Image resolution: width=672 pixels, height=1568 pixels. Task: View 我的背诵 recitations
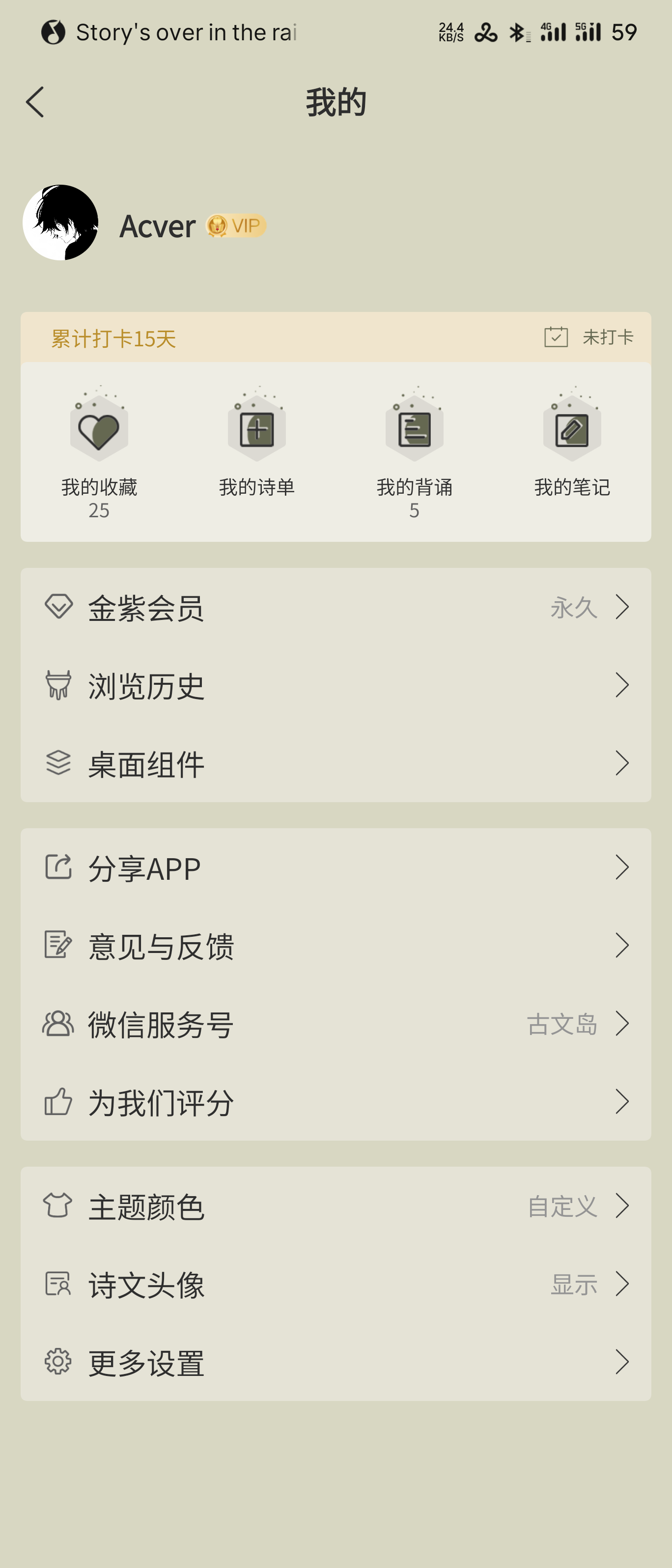415,450
